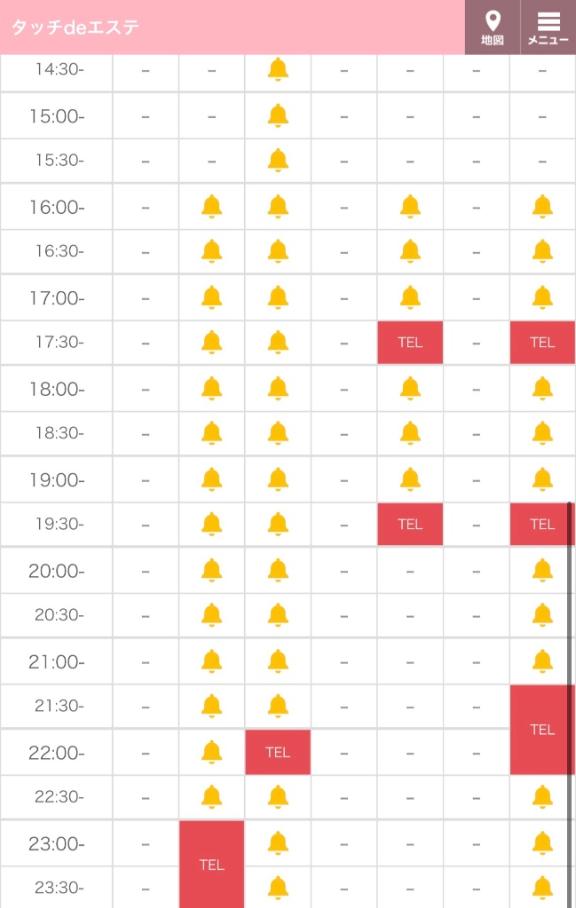Reserve the bell slot at 15:00
Viewport: 576px width, 908px height.
(x=278, y=115)
